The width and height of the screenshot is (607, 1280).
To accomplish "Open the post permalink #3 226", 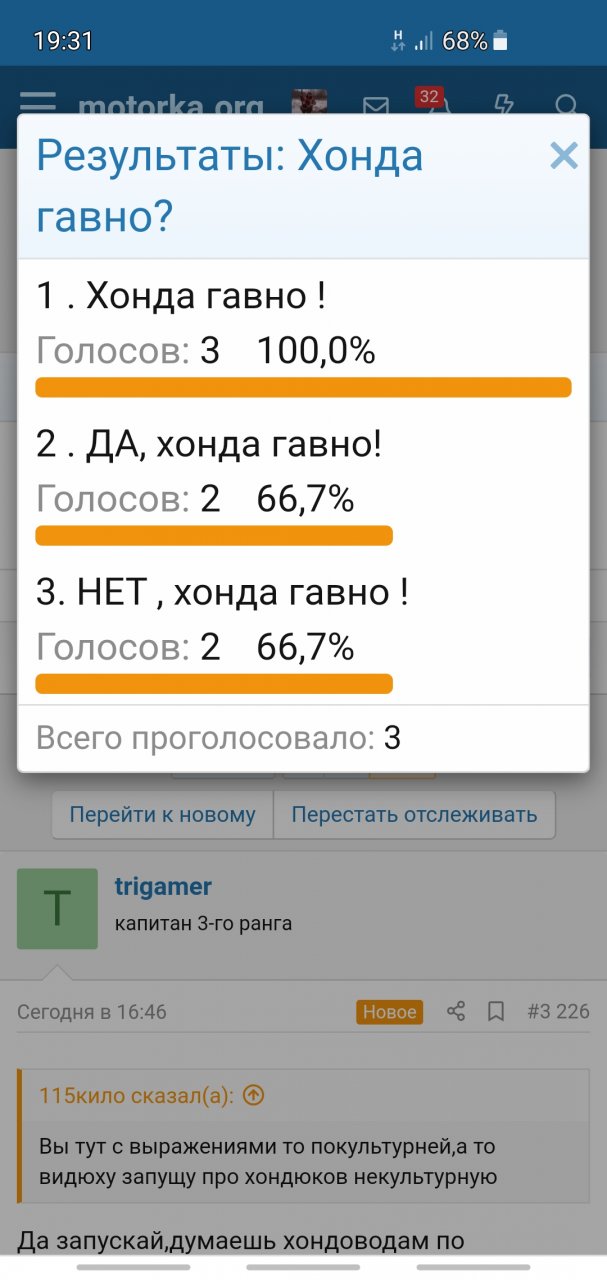I will pyautogui.click(x=558, y=1012).
